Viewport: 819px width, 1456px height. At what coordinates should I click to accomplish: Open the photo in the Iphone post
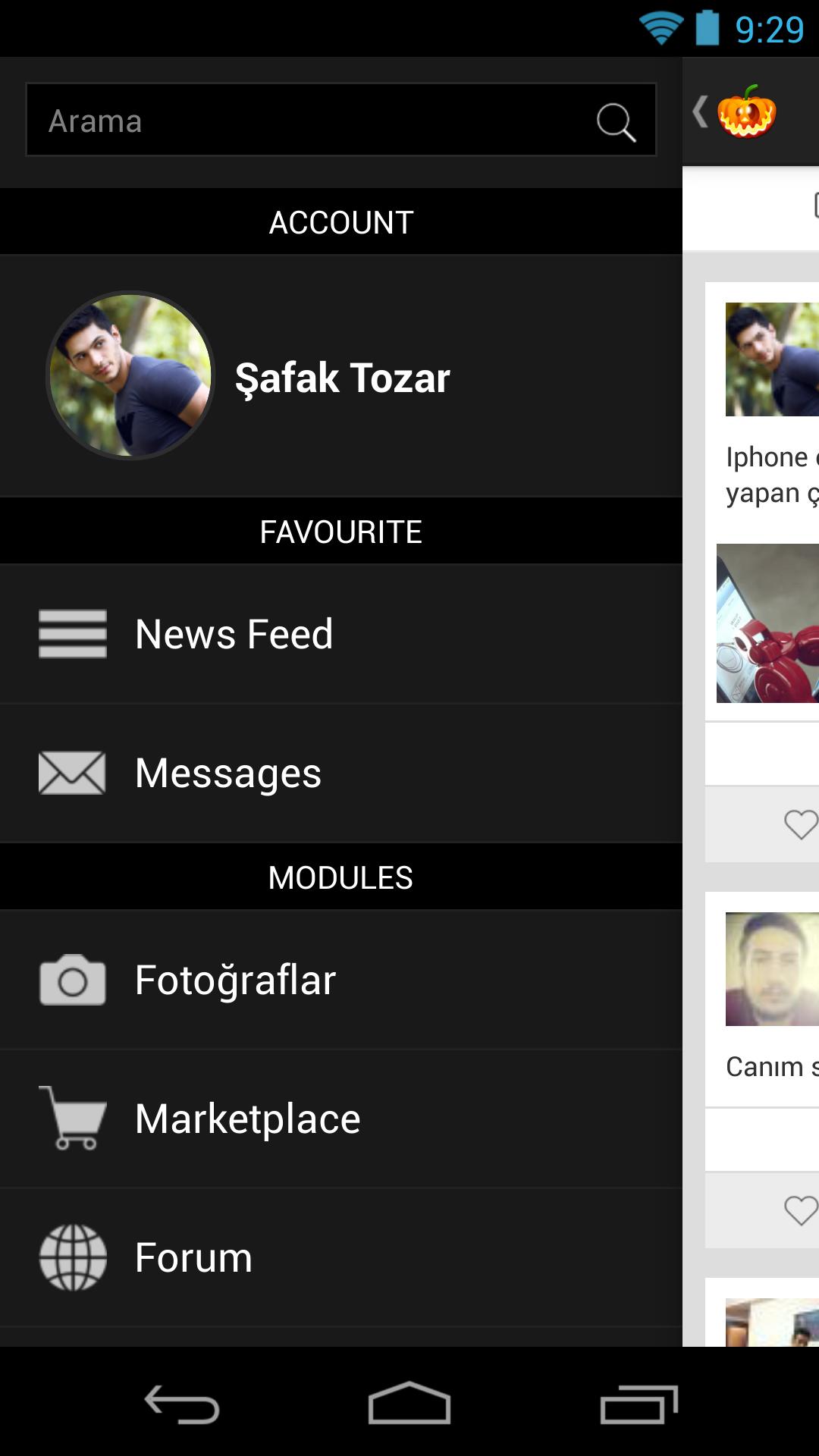(767, 623)
